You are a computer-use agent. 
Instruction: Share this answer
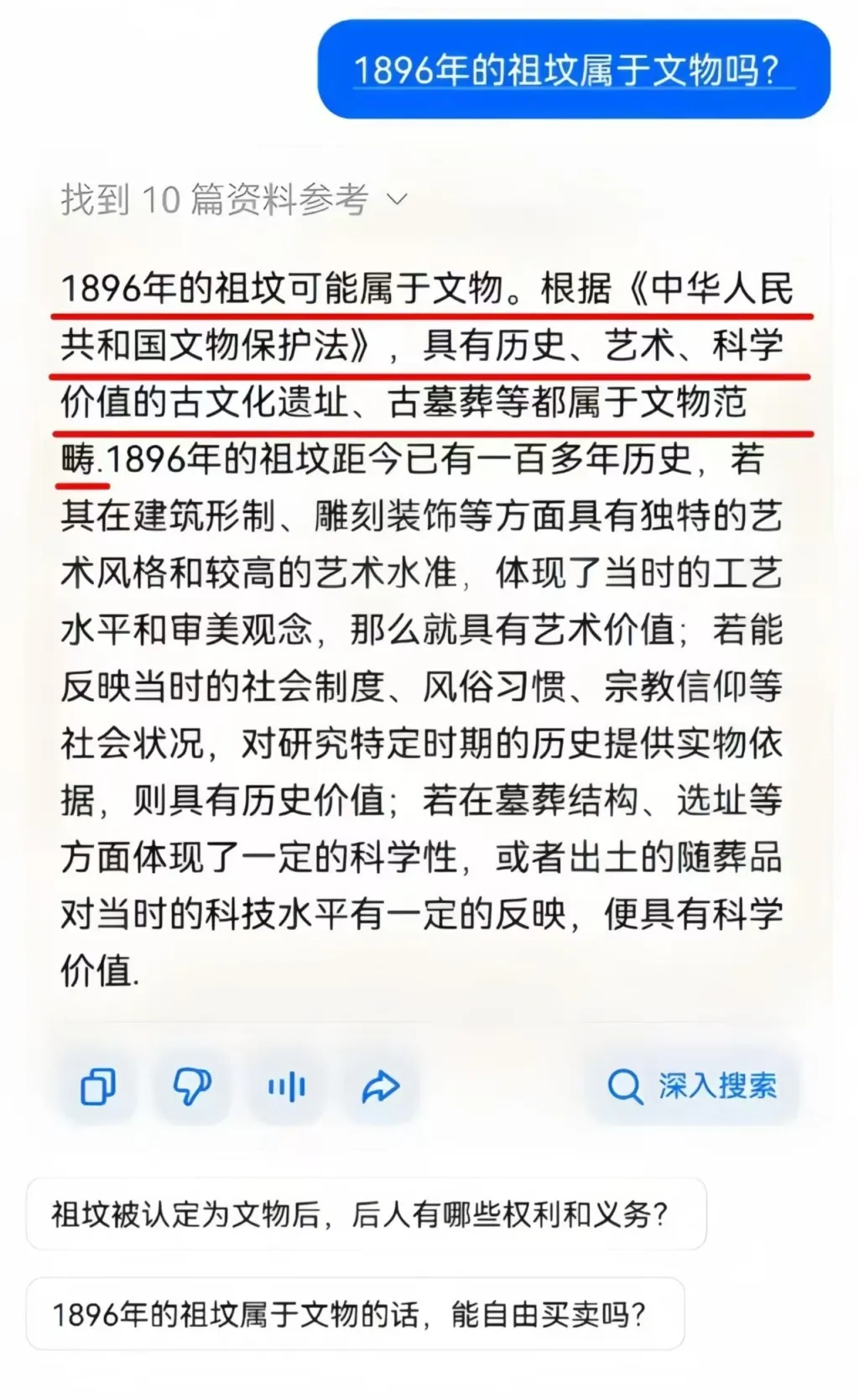pyautogui.click(x=380, y=1087)
